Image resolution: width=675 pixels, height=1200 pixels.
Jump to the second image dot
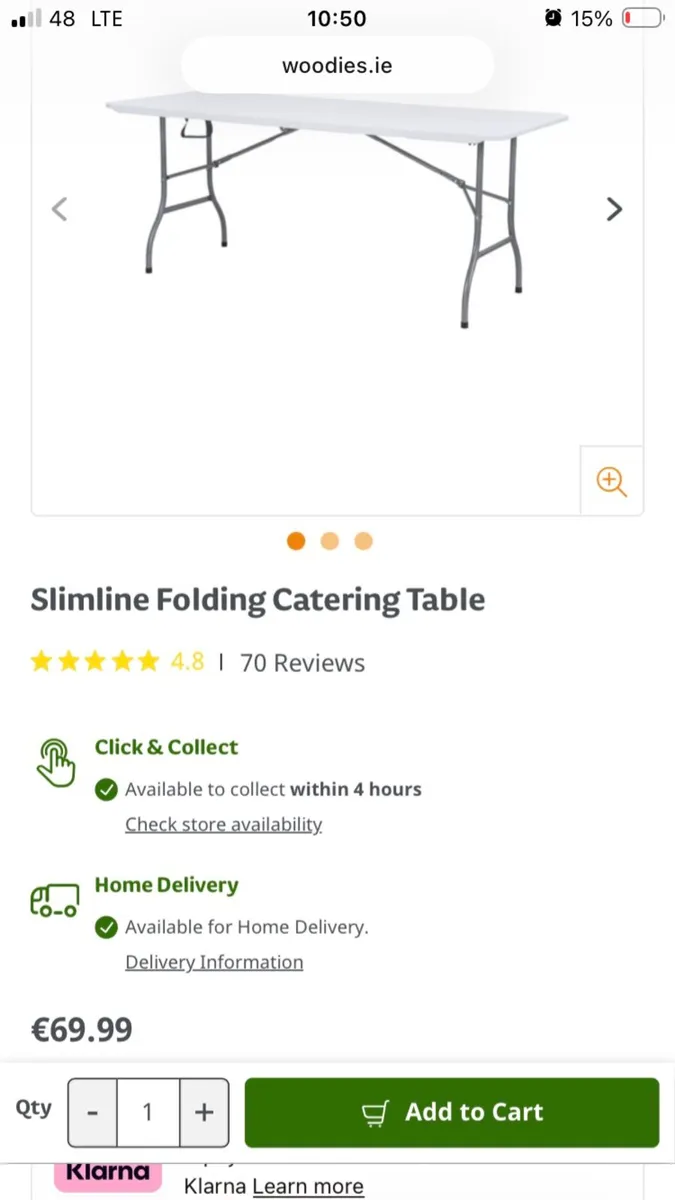click(x=330, y=541)
